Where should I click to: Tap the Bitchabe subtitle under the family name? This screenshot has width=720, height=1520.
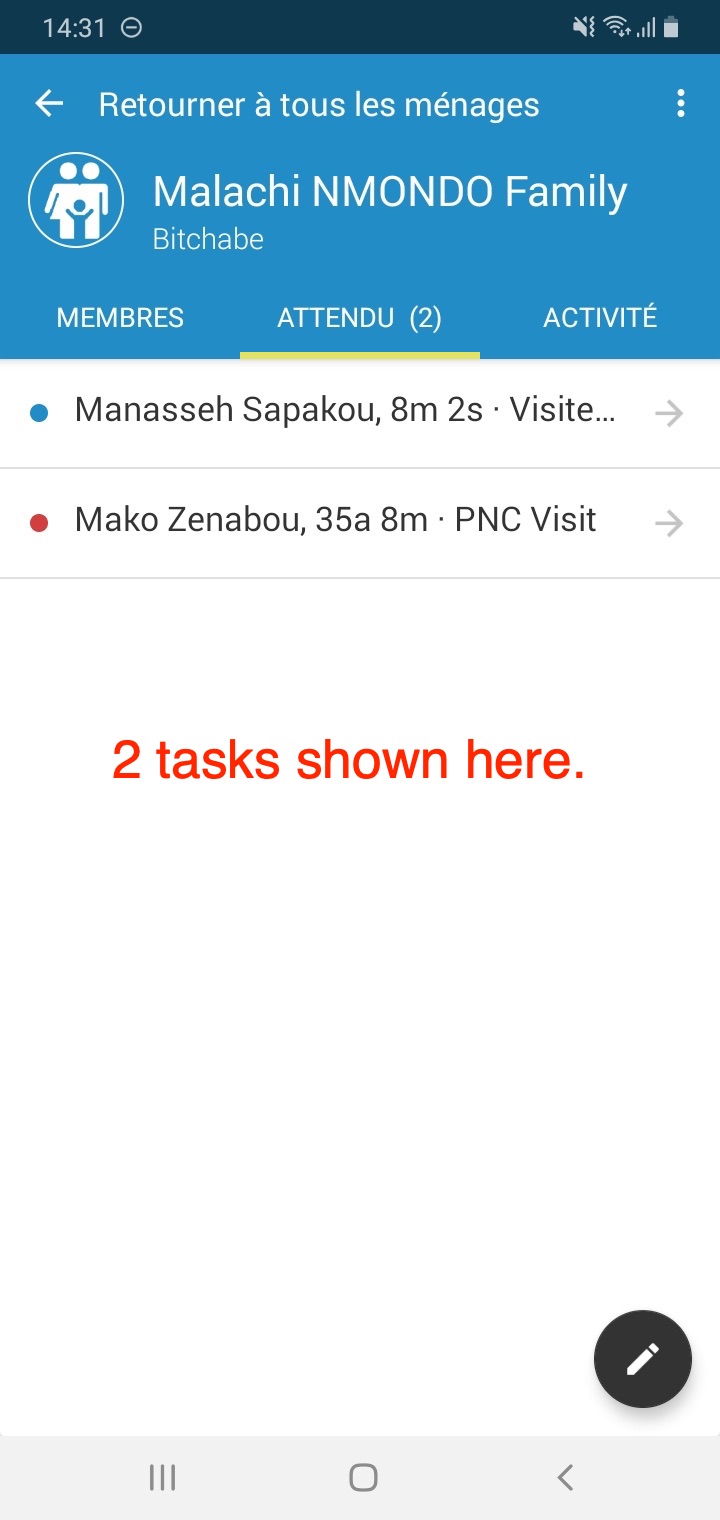208,239
